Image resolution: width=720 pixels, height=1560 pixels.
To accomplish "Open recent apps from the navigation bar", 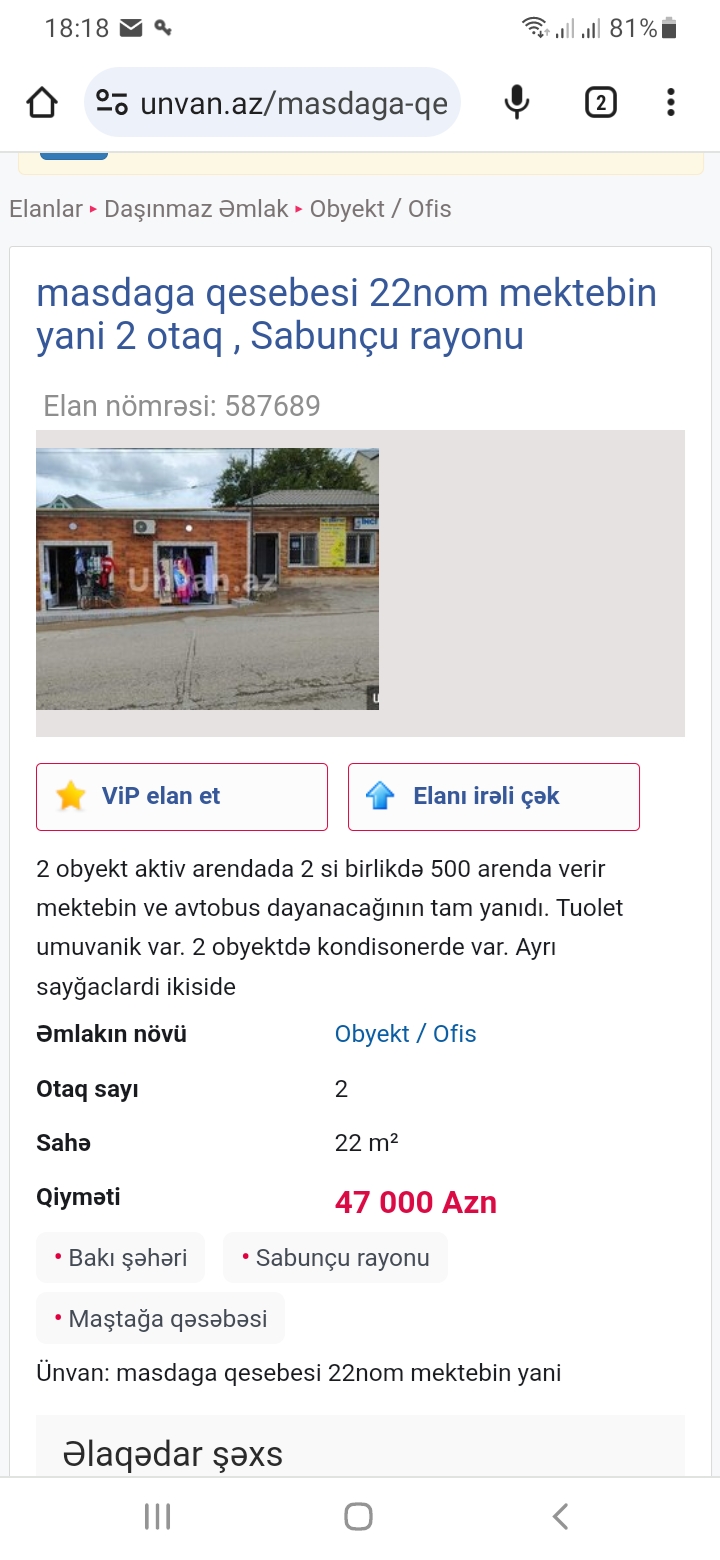I will [x=158, y=1516].
